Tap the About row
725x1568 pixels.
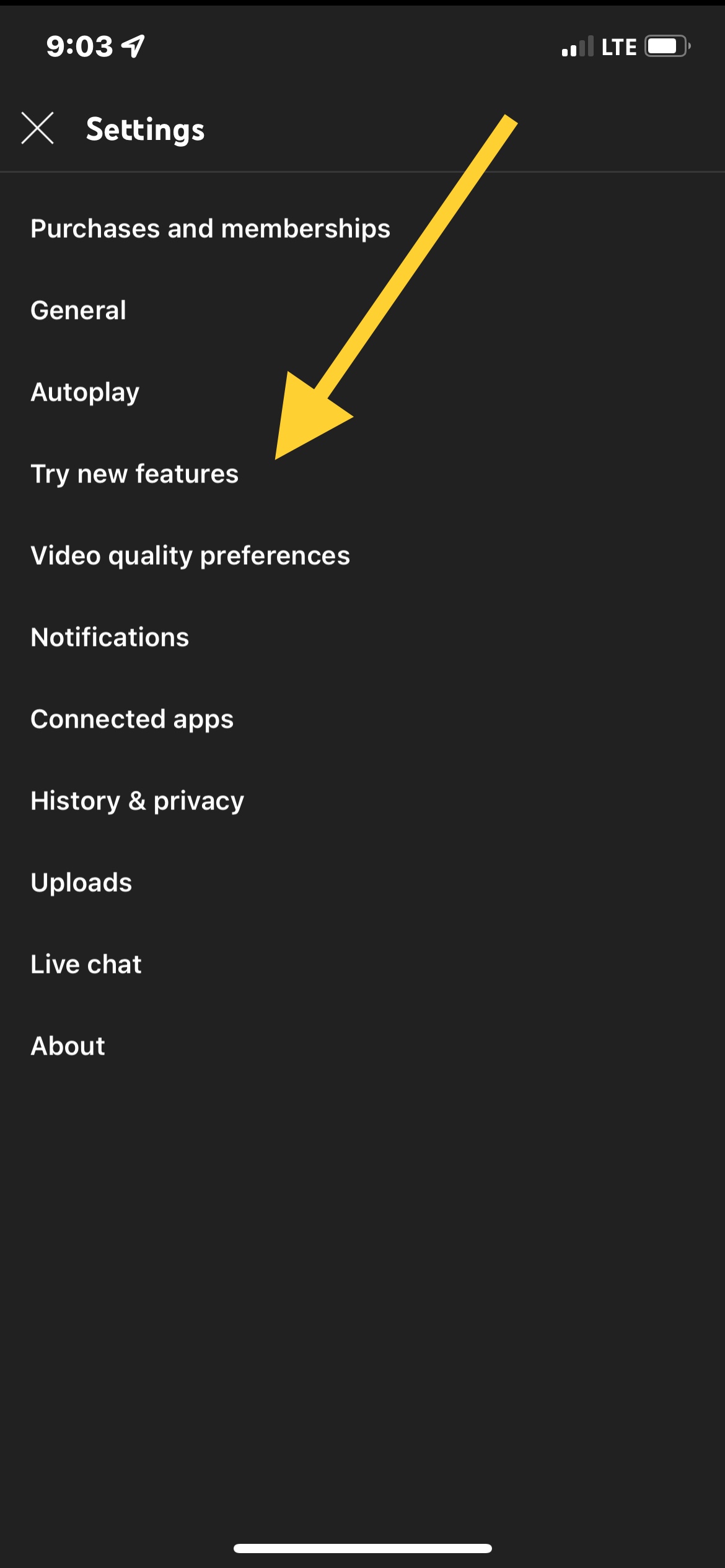coord(68,1046)
